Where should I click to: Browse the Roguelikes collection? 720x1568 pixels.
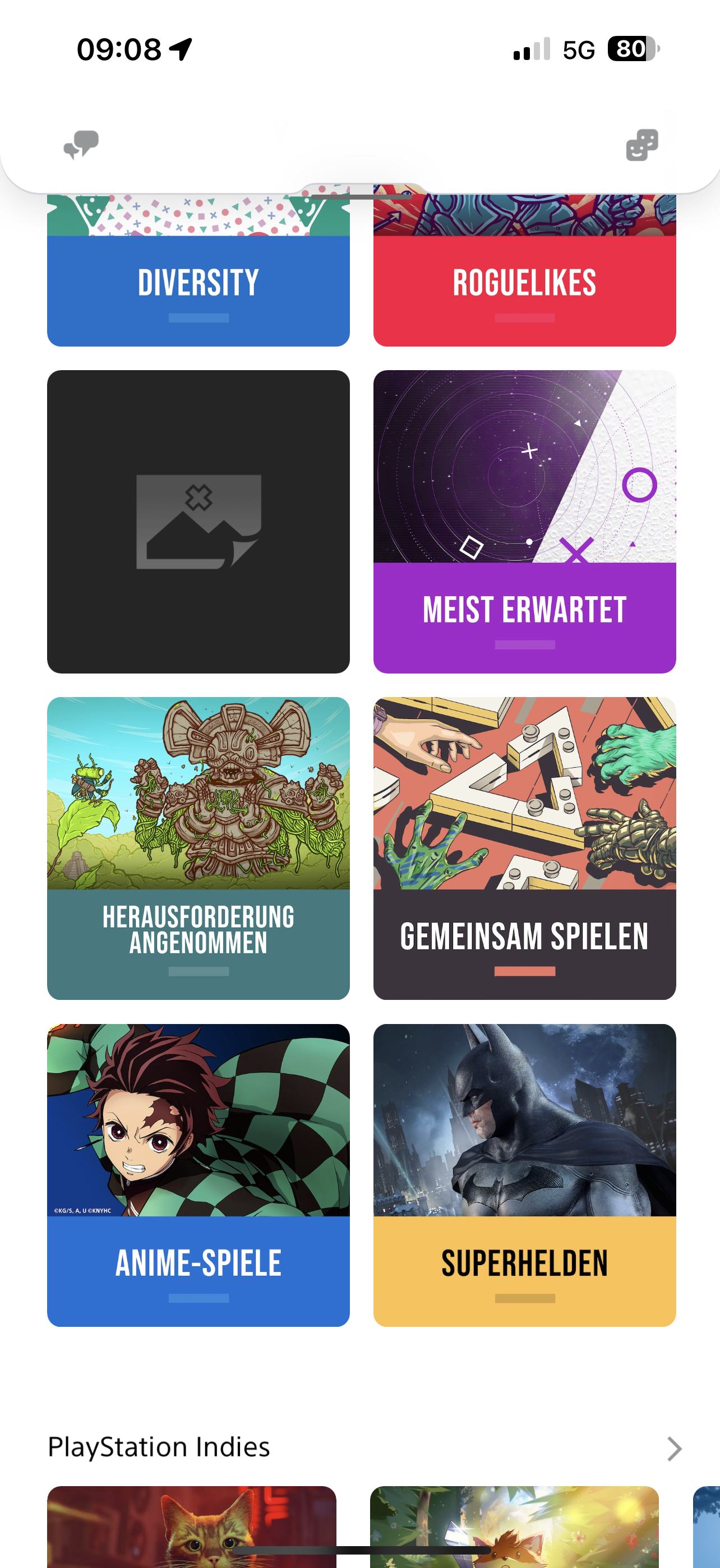525,283
